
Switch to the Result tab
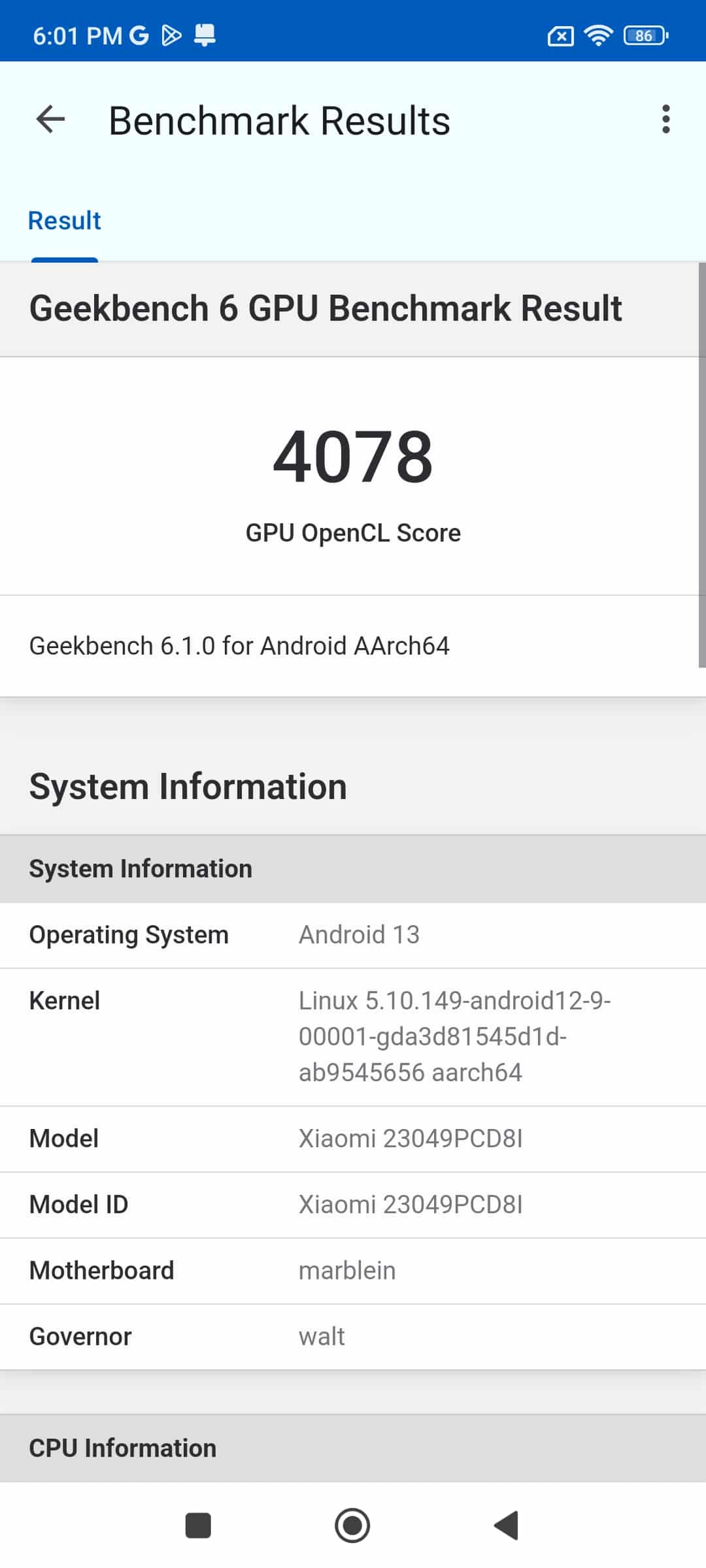(x=63, y=220)
